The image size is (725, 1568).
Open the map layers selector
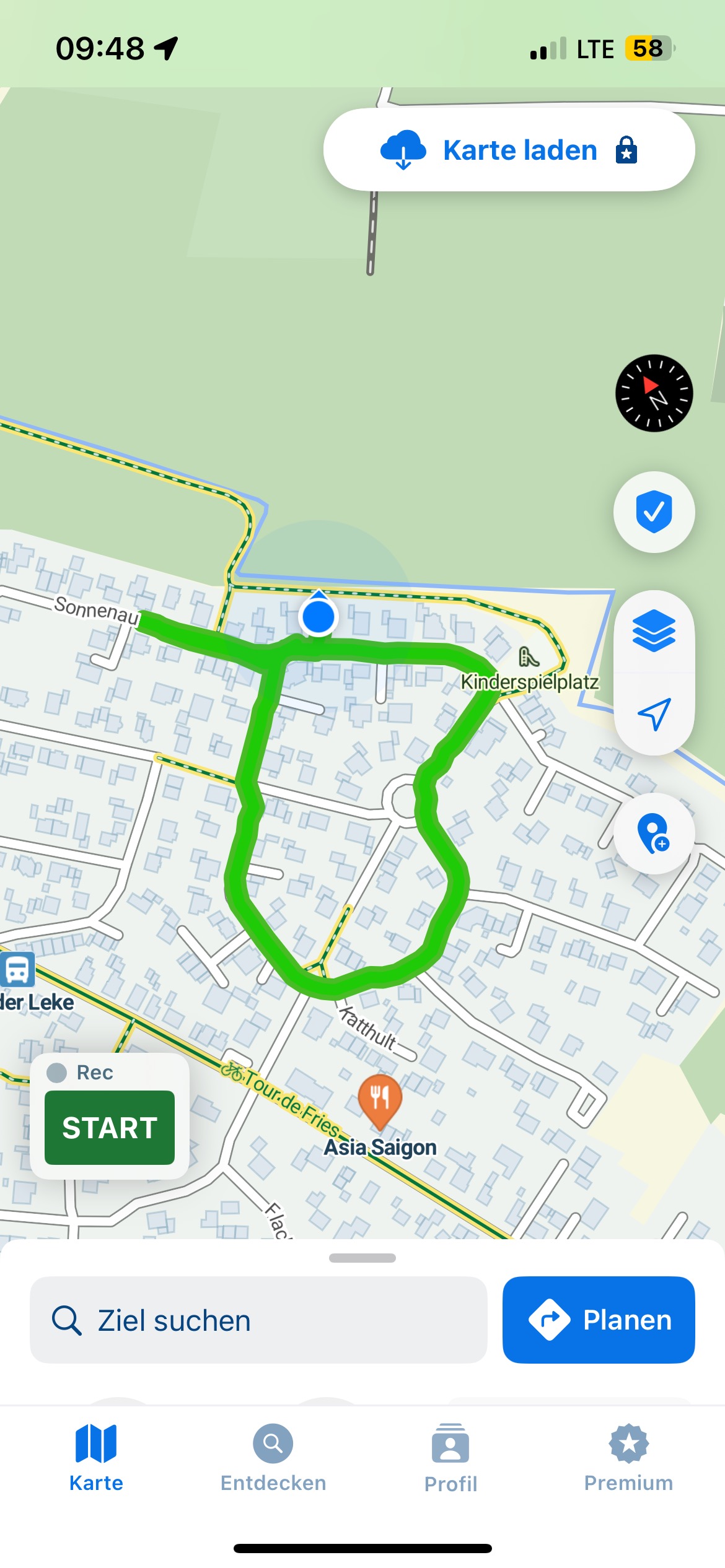(x=654, y=632)
